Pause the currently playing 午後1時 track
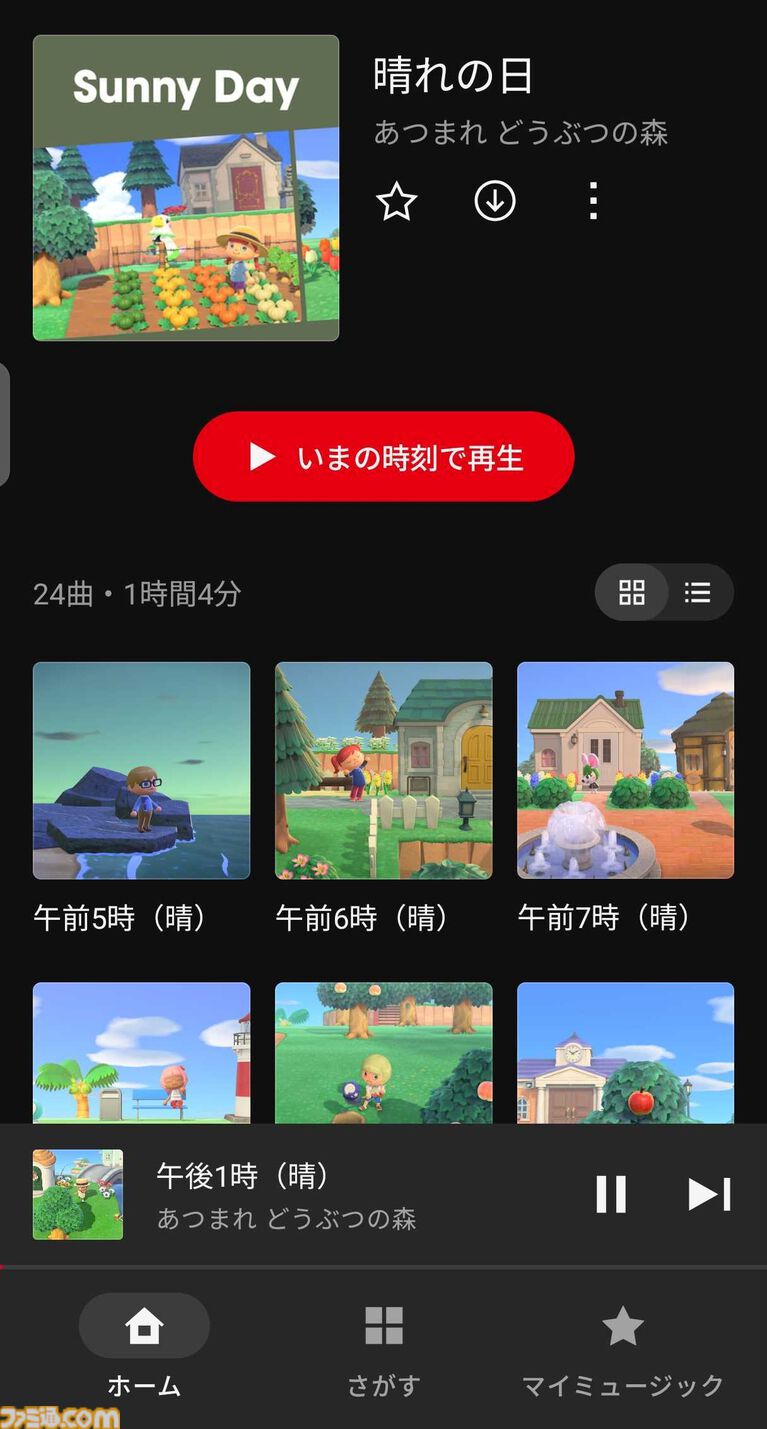The image size is (767, 1429). pos(610,1194)
